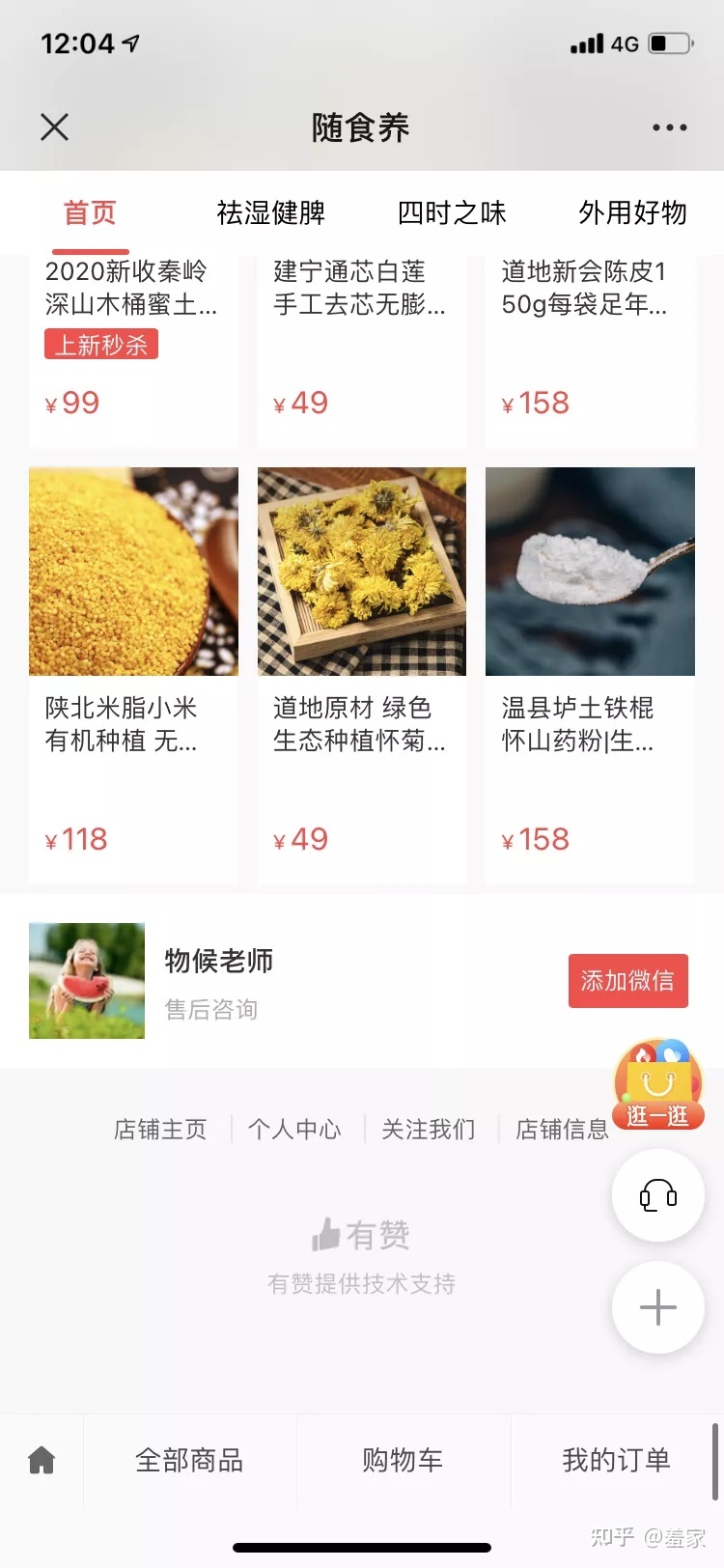
Task: Expand the plus floating button
Action: click(x=658, y=1307)
